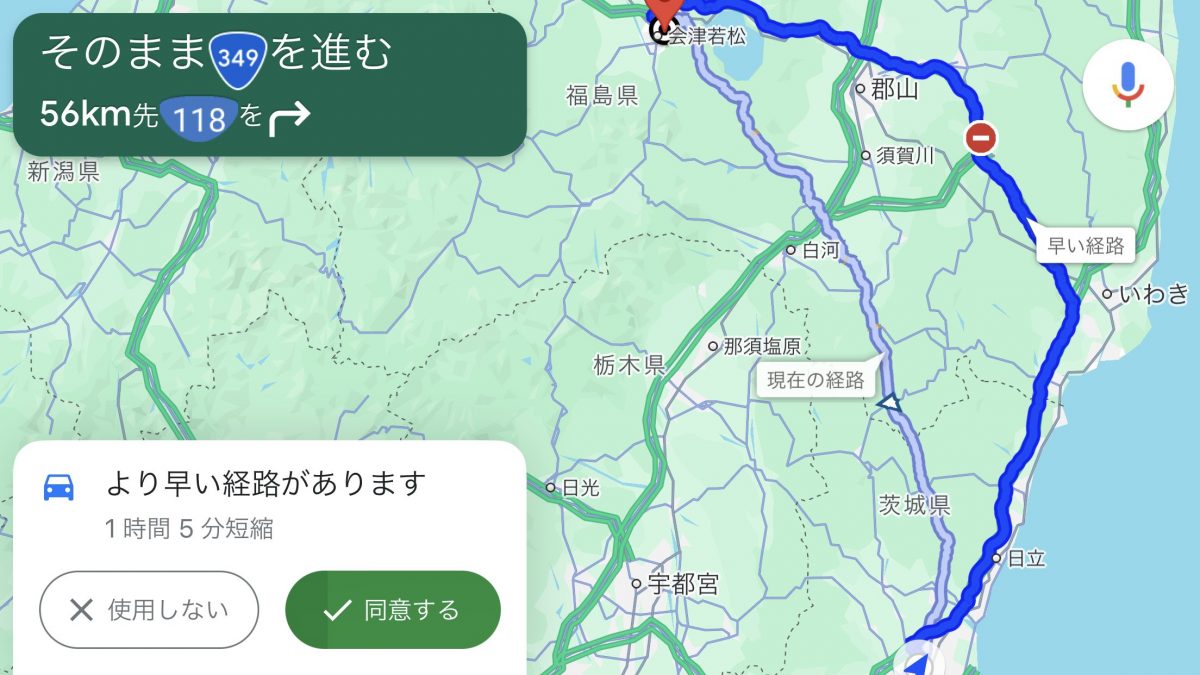Tap the voice search microphone button
This screenshot has width=1200, height=675.
pyautogui.click(x=1127, y=83)
